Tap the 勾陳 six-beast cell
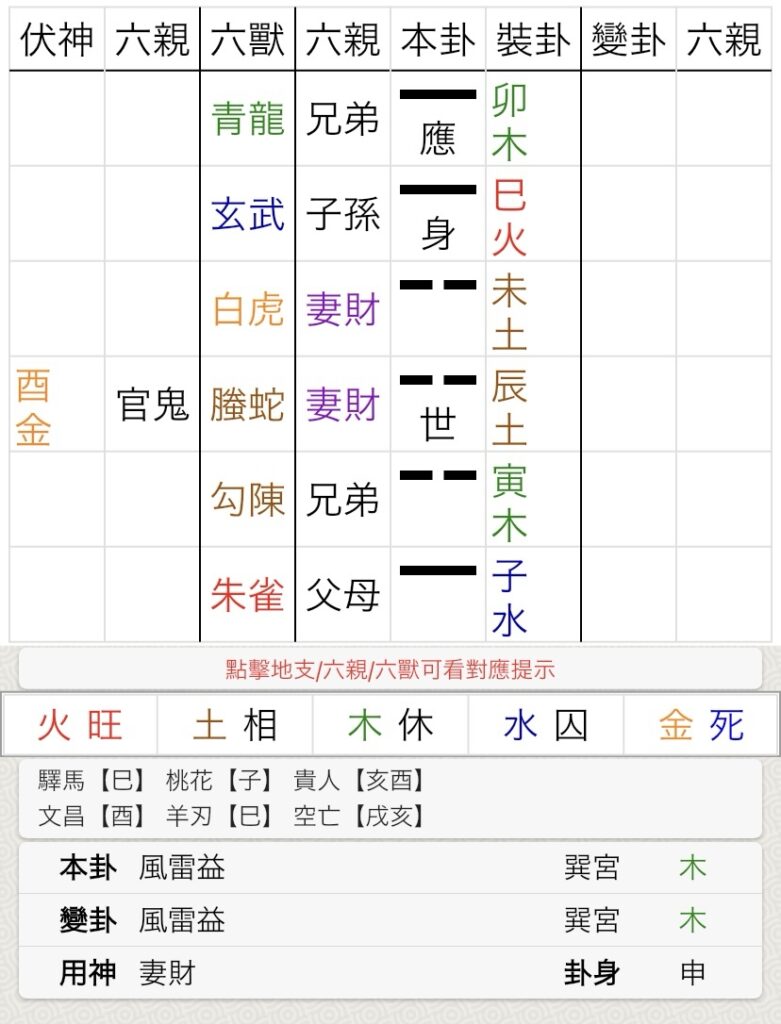This screenshot has height=1024, width=781. 247,500
